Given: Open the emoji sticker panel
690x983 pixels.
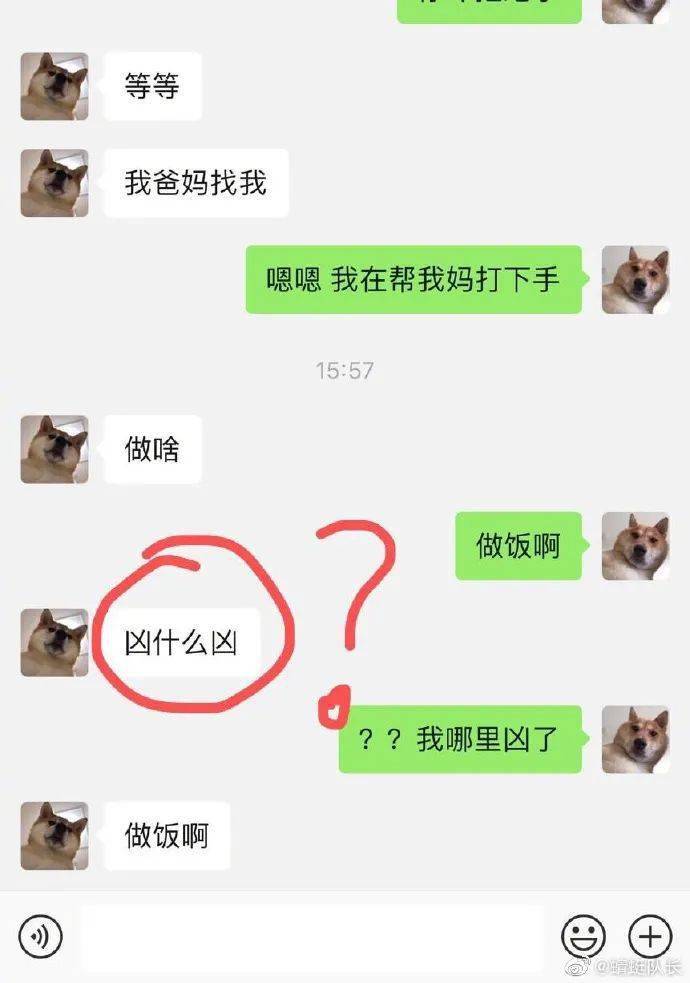Looking at the screenshot, I should coord(583,937).
